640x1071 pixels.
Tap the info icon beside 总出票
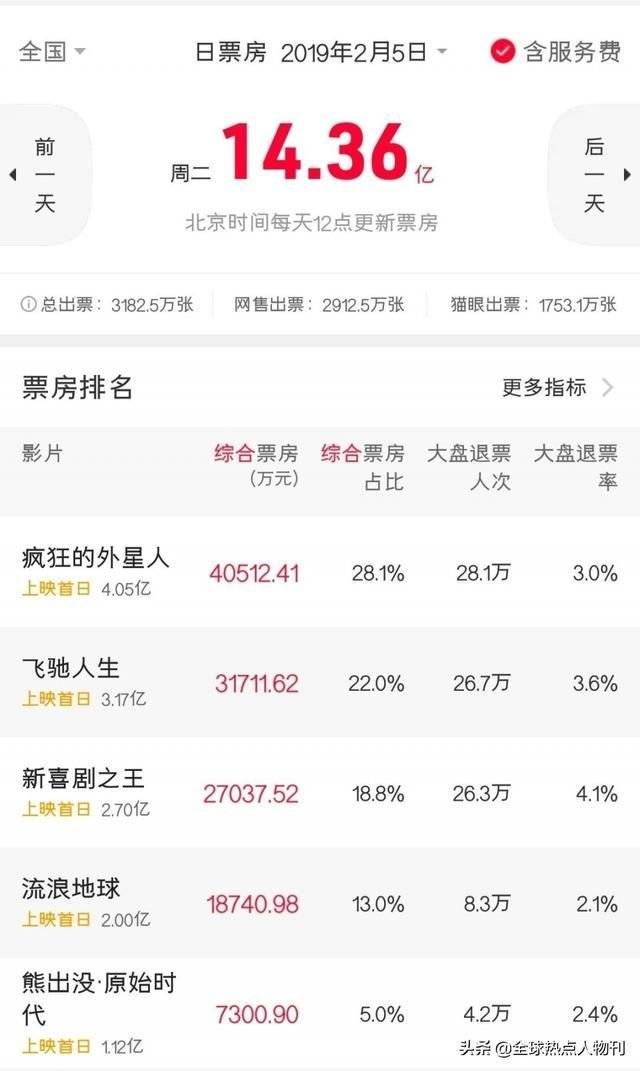click(28, 304)
